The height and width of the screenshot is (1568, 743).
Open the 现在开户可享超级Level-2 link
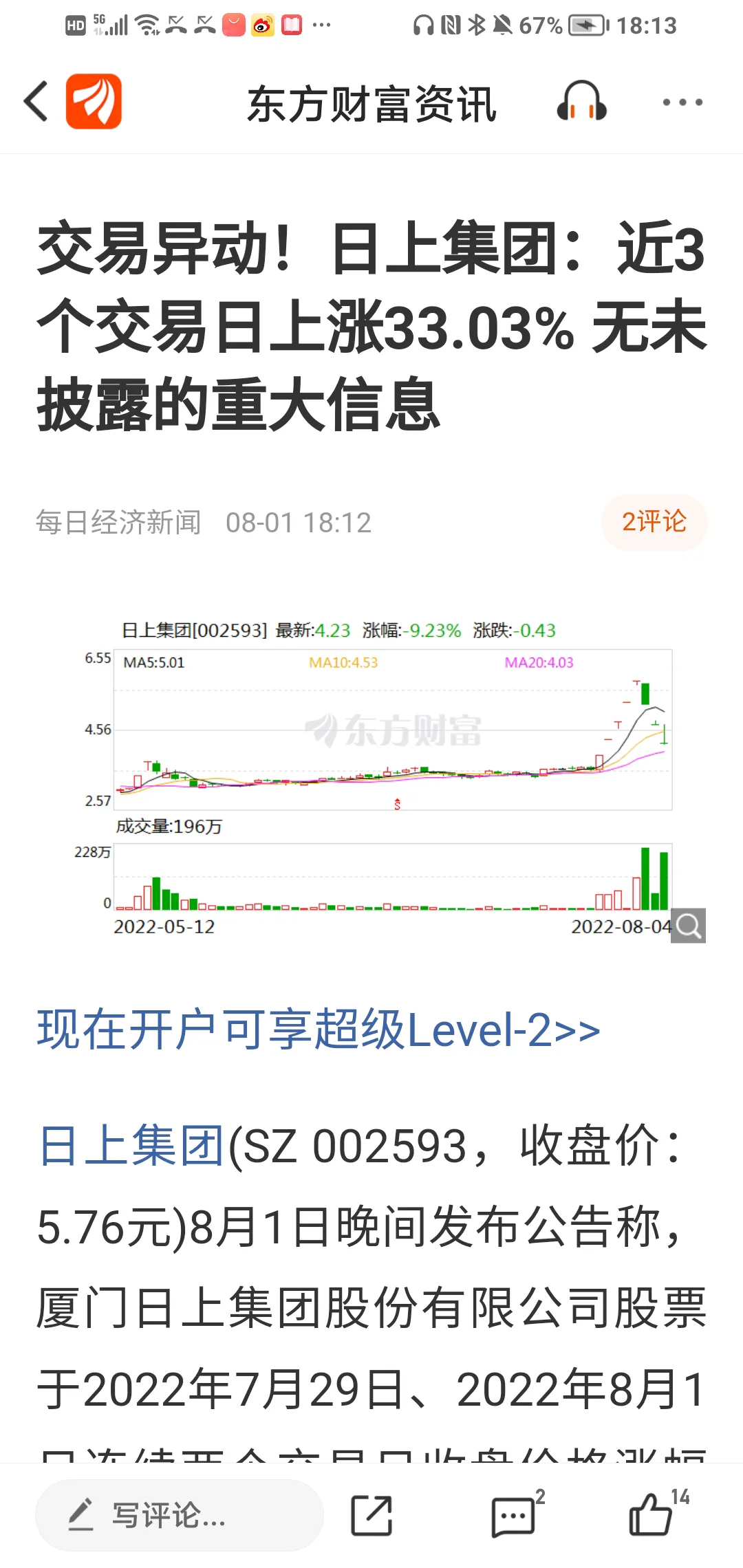pos(319,1030)
